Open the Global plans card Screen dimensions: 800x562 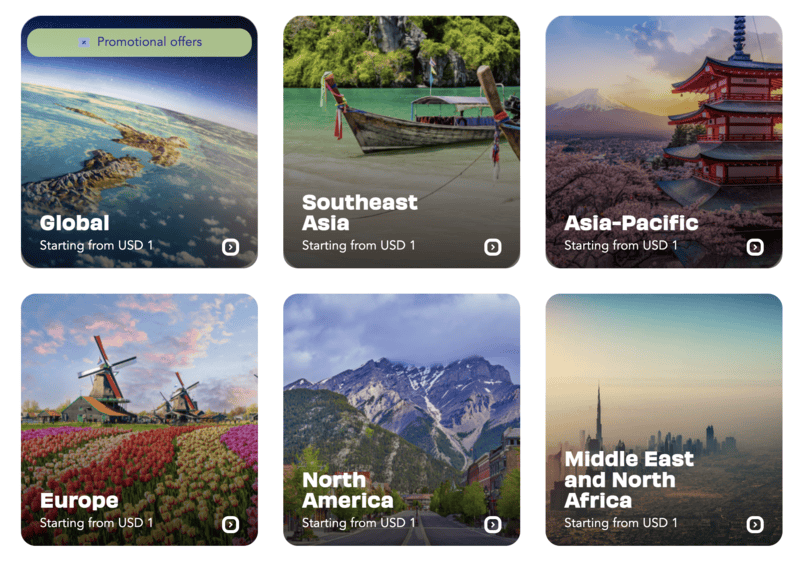tap(139, 160)
